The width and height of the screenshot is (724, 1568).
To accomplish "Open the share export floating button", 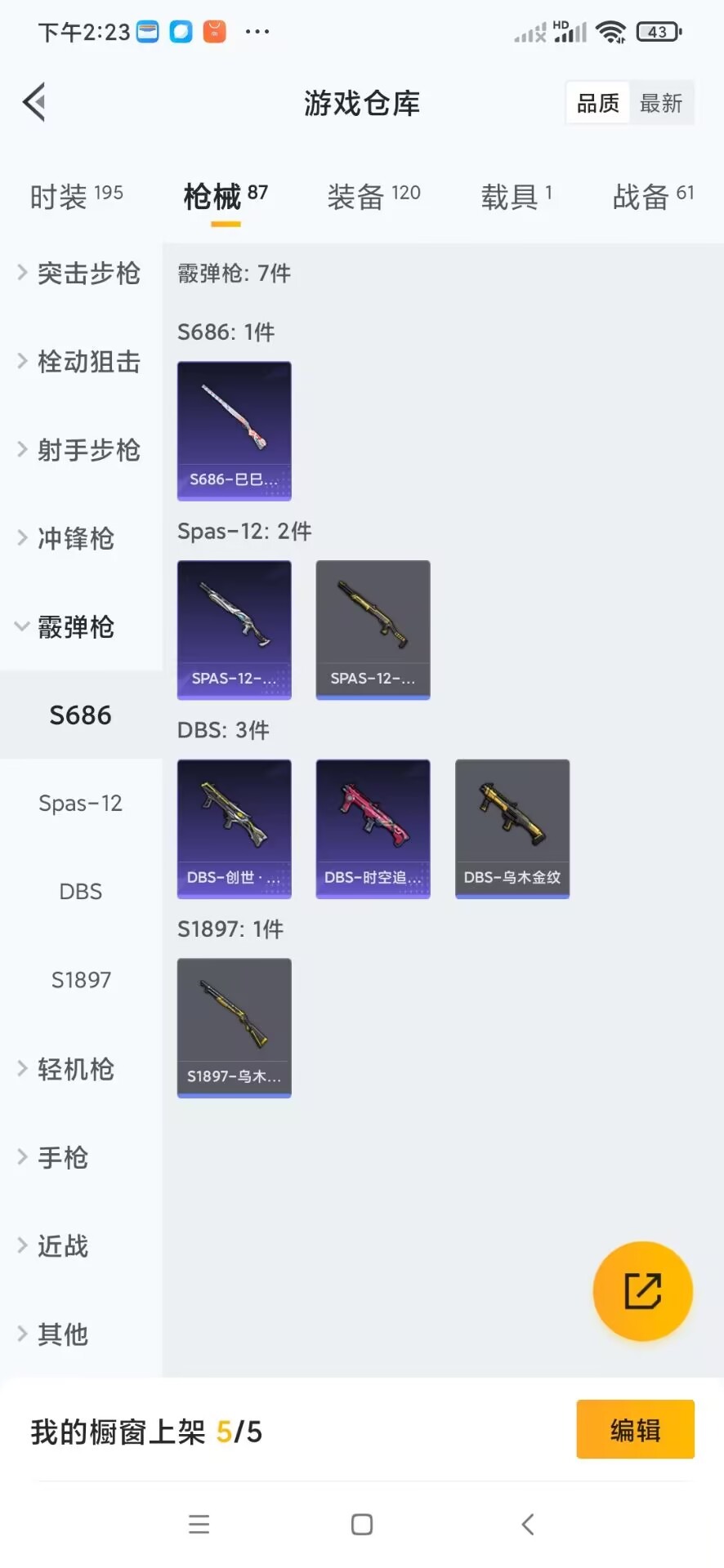I will click(x=642, y=1291).
